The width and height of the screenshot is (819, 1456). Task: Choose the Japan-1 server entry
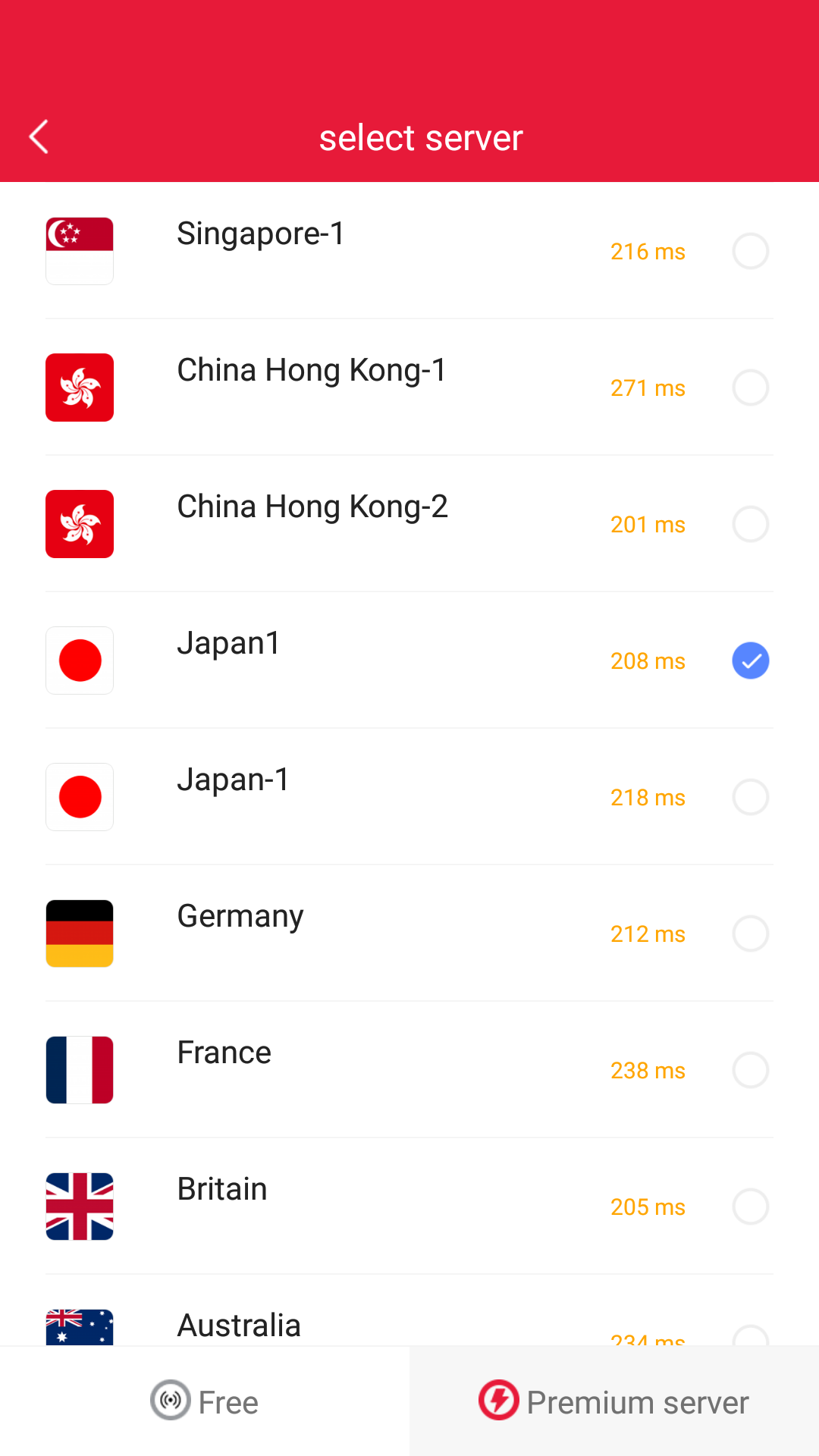[x=409, y=797]
